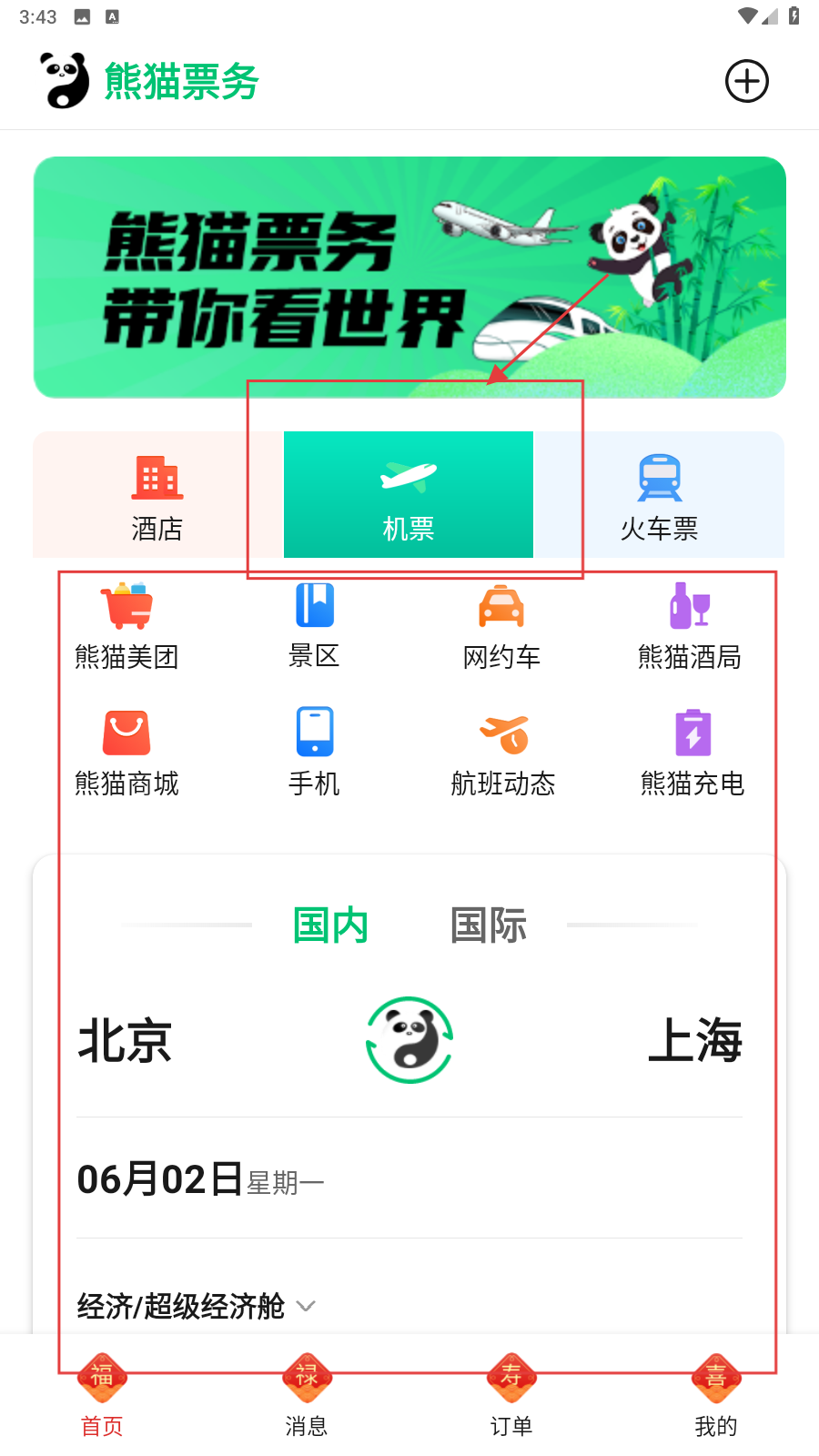
Task: Switch to the 酒店 tab
Action: 157,496
